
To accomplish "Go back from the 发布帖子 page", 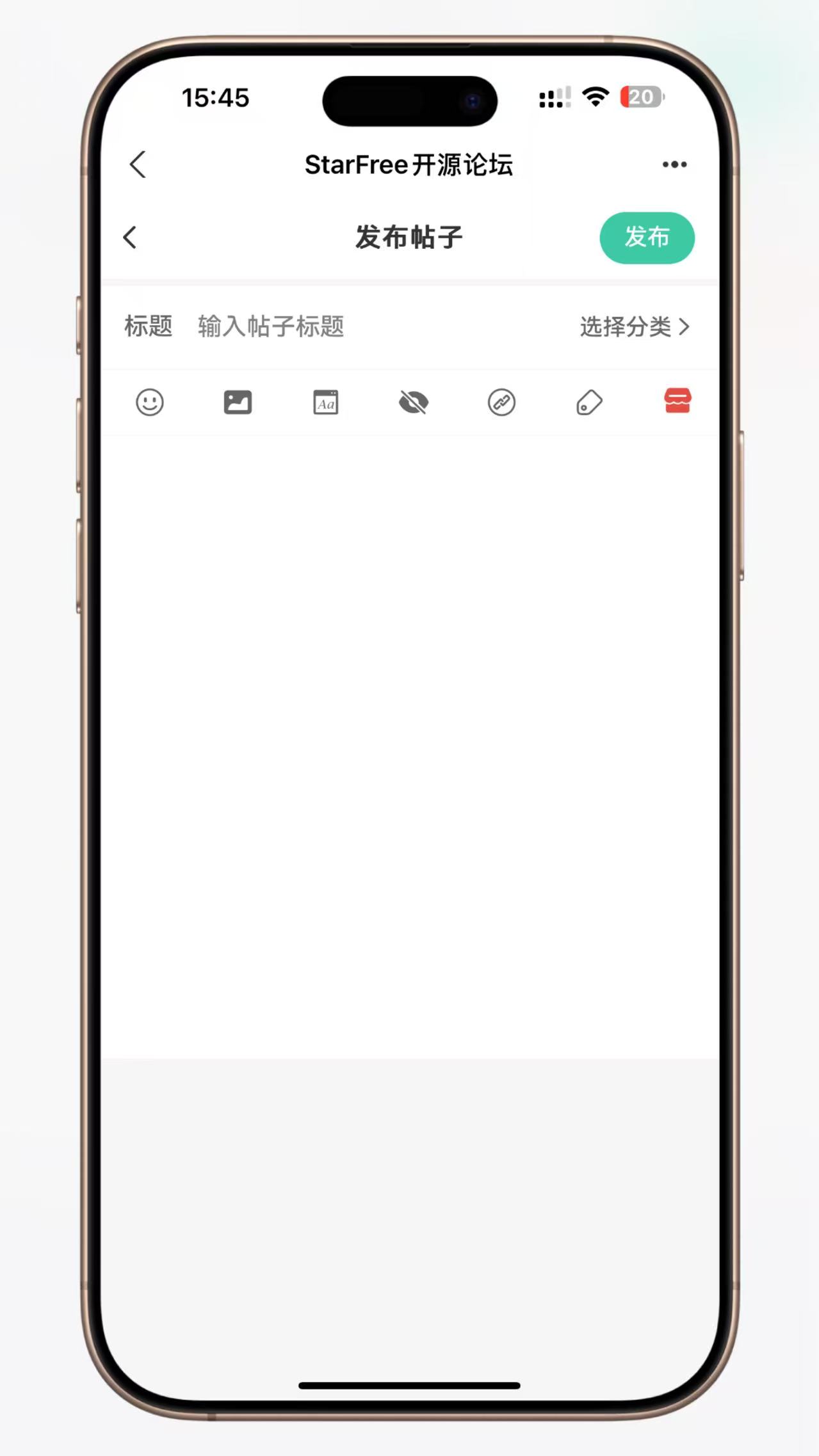I will pyautogui.click(x=130, y=237).
